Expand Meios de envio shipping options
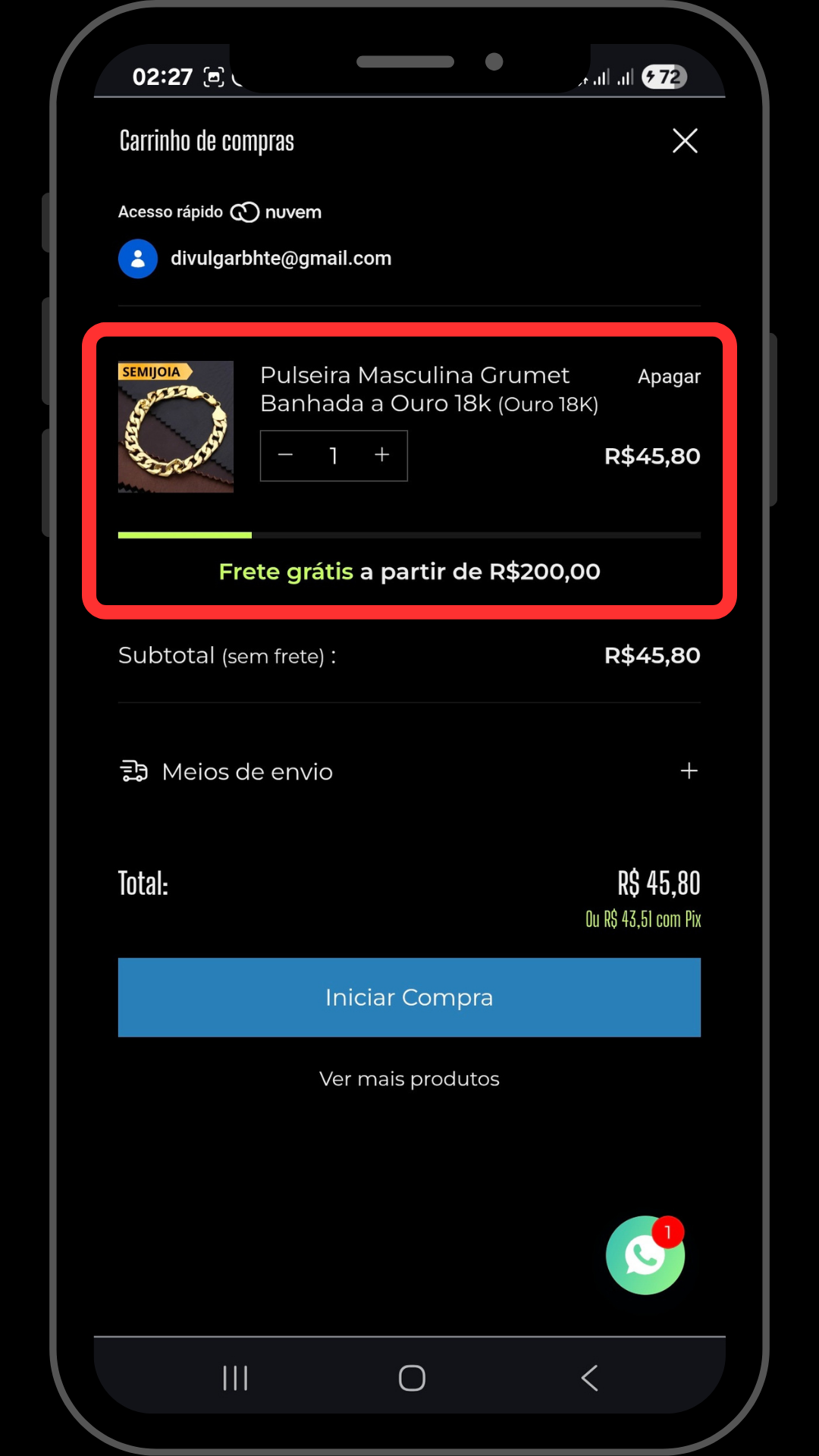The image size is (819, 1456). pyautogui.click(x=409, y=771)
